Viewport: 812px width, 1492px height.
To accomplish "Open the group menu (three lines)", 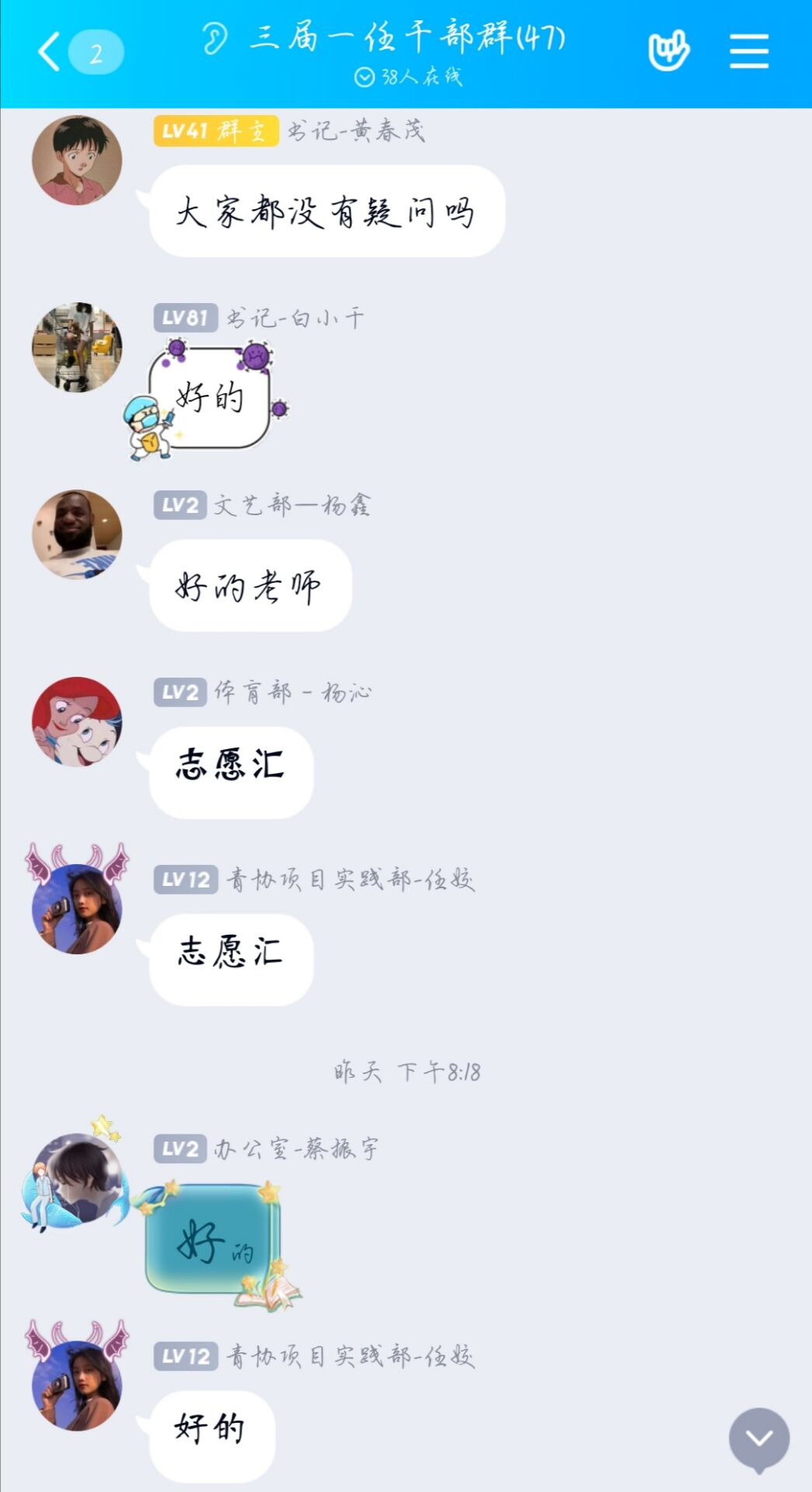I will pos(749,51).
